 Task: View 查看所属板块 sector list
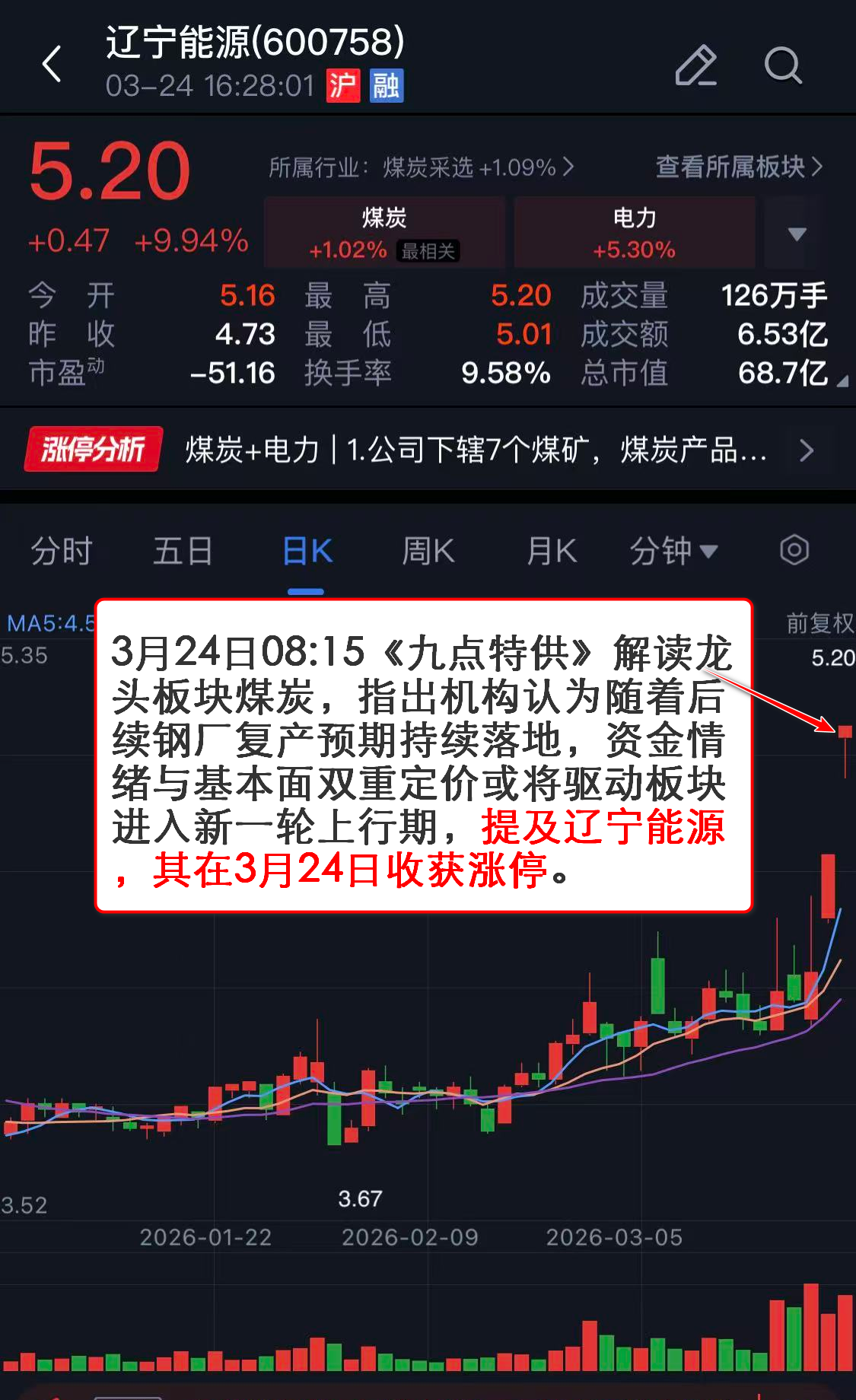pyautogui.click(x=738, y=167)
